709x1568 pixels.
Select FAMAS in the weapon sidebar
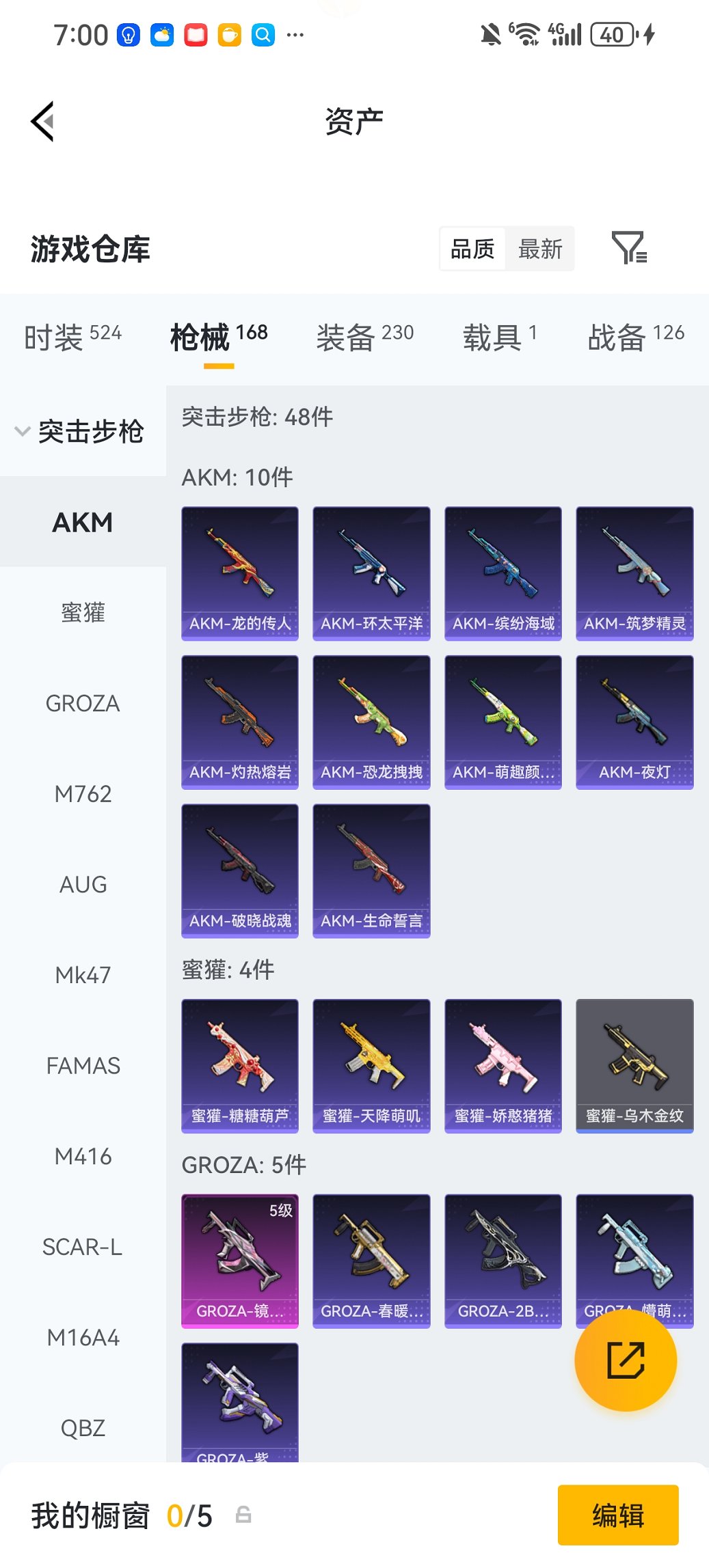click(x=83, y=1066)
